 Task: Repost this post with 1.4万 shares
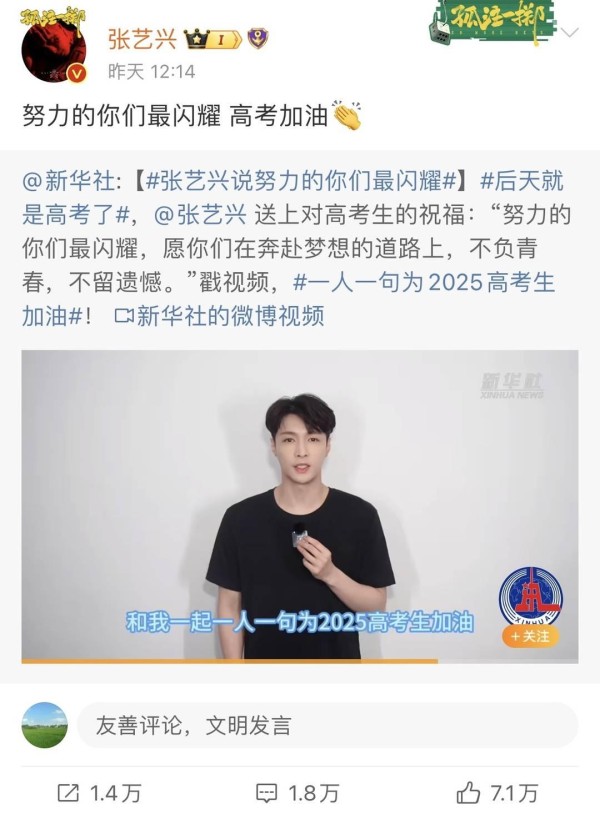tap(98, 793)
